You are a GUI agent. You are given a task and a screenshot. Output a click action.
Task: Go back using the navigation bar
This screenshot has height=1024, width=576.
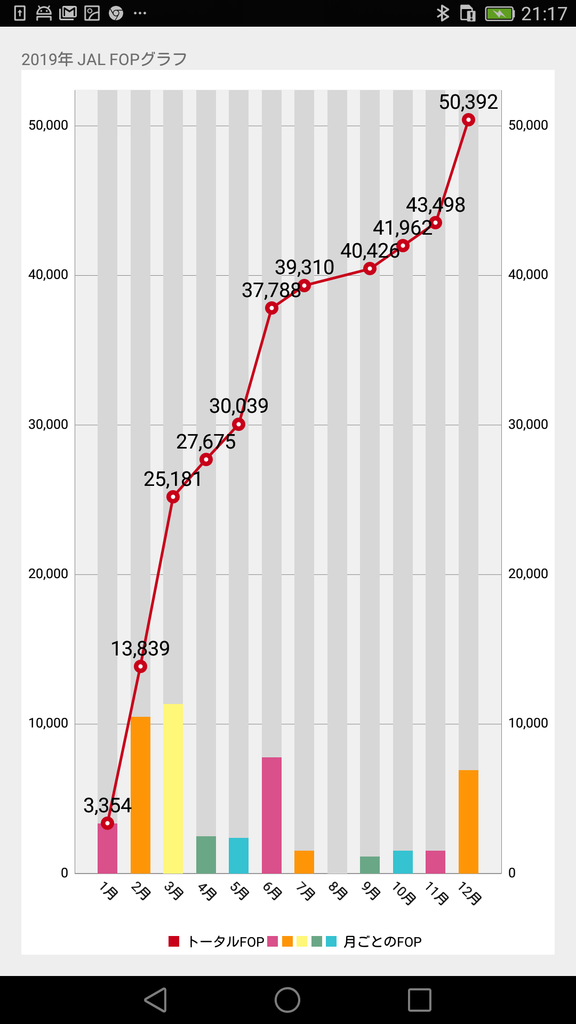click(155, 999)
